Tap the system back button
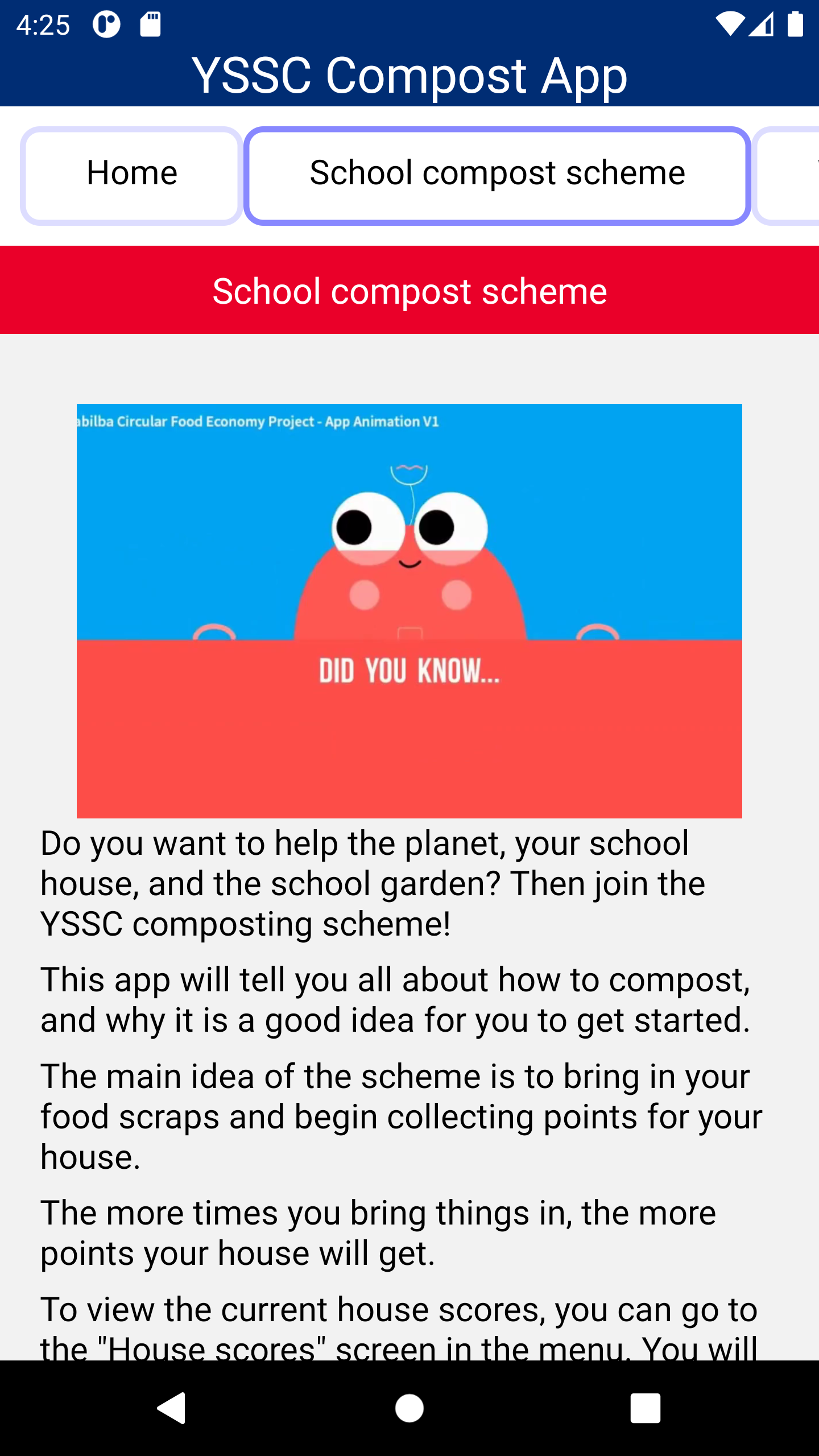The height and width of the screenshot is (1456, 819). click(x=172, y=1408)
